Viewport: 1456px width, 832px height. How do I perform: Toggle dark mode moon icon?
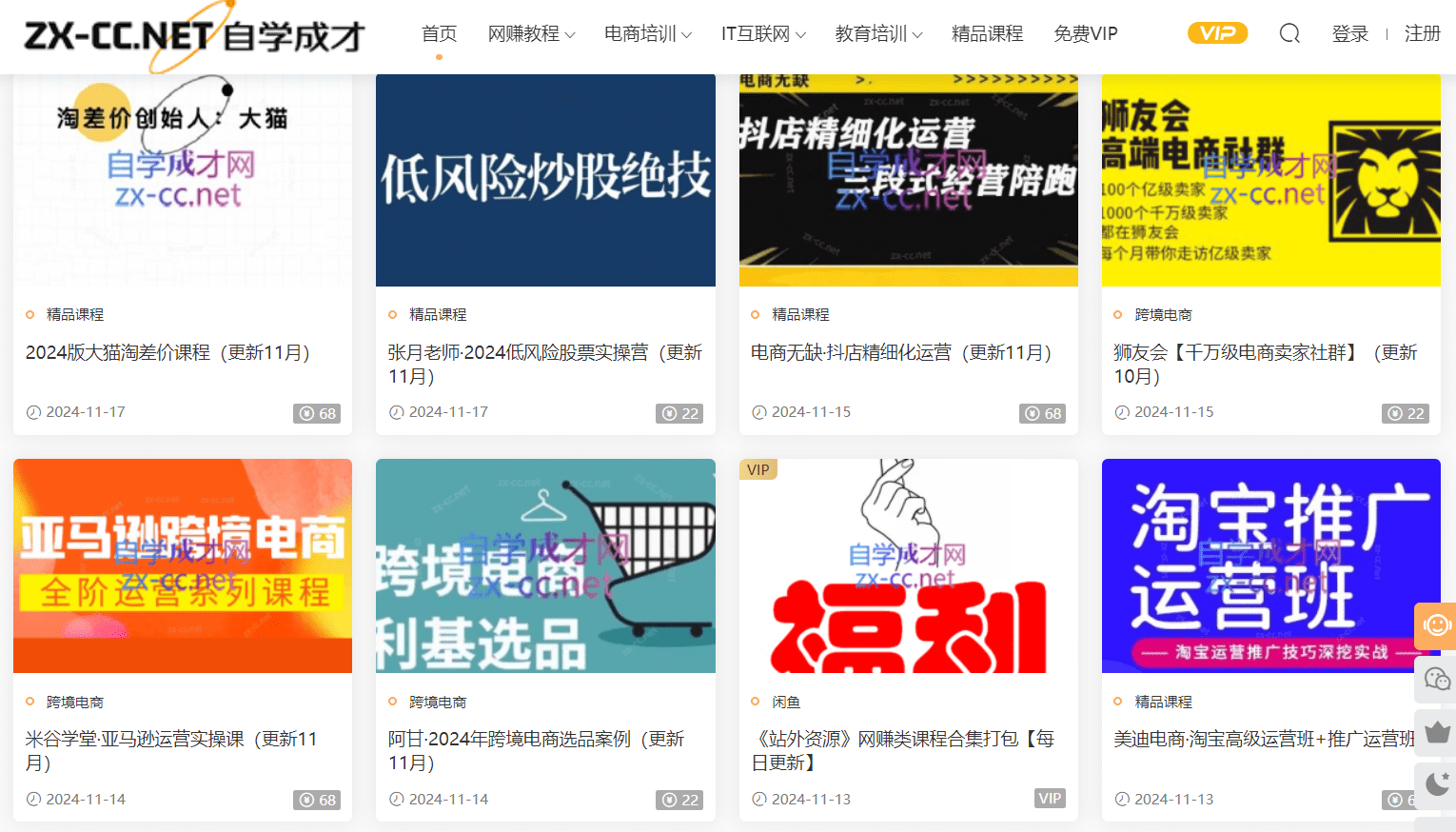click(1437, 784)
